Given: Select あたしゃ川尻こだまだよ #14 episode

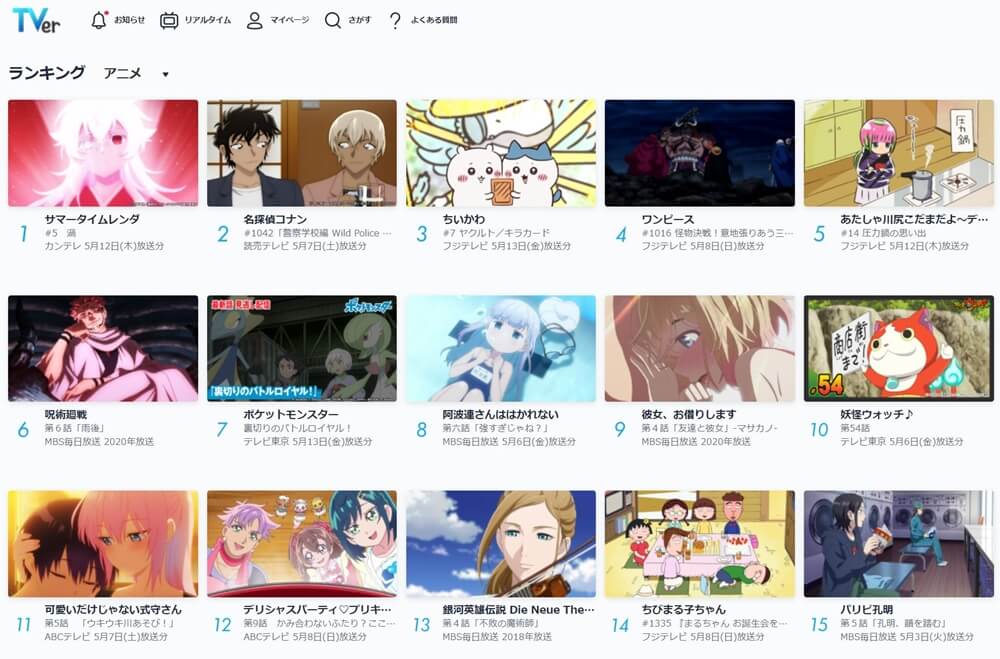Looking at the screenshot, I should (898, 153).
